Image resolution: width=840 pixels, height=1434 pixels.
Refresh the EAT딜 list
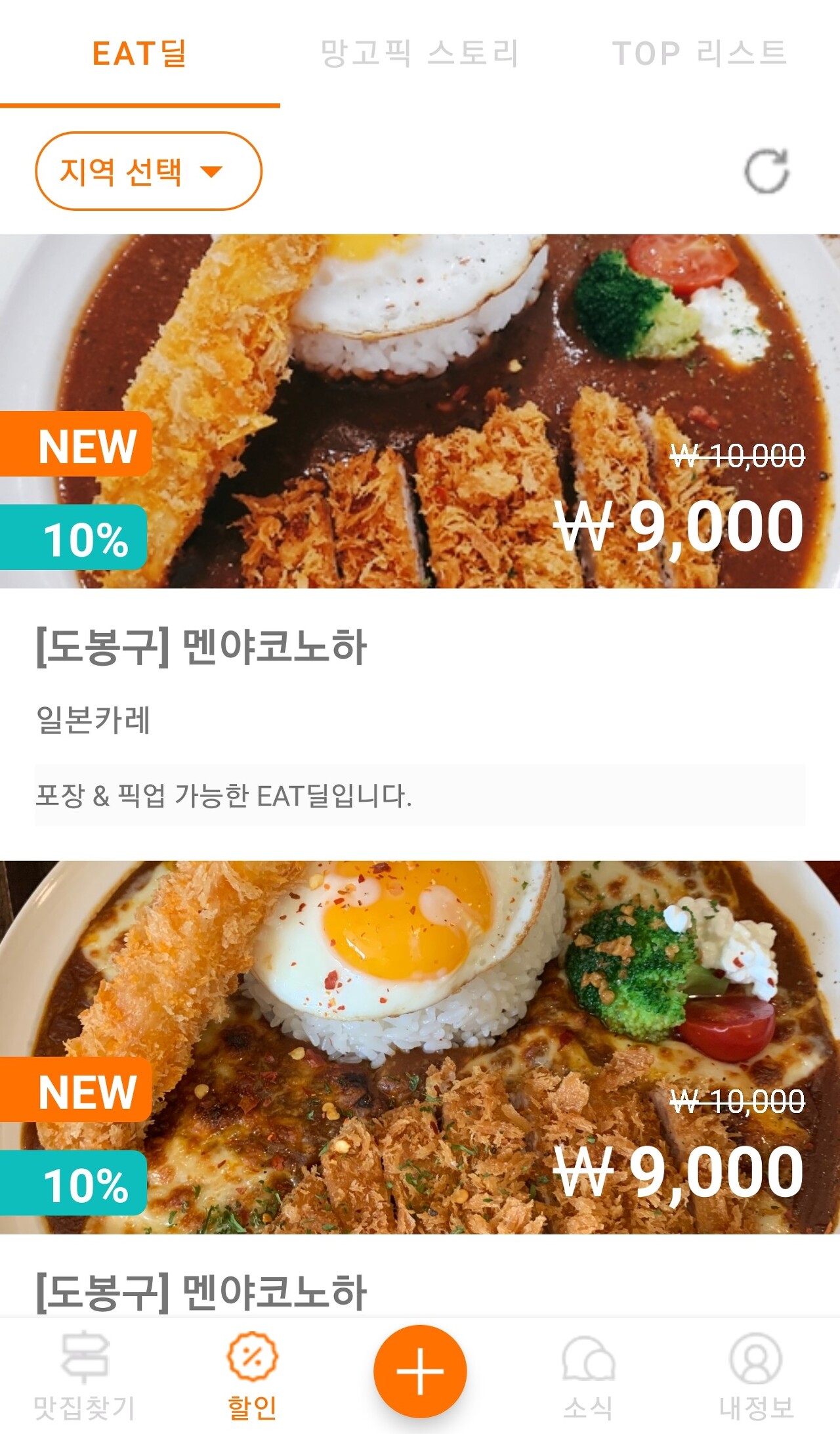click(x=766, y=172)
